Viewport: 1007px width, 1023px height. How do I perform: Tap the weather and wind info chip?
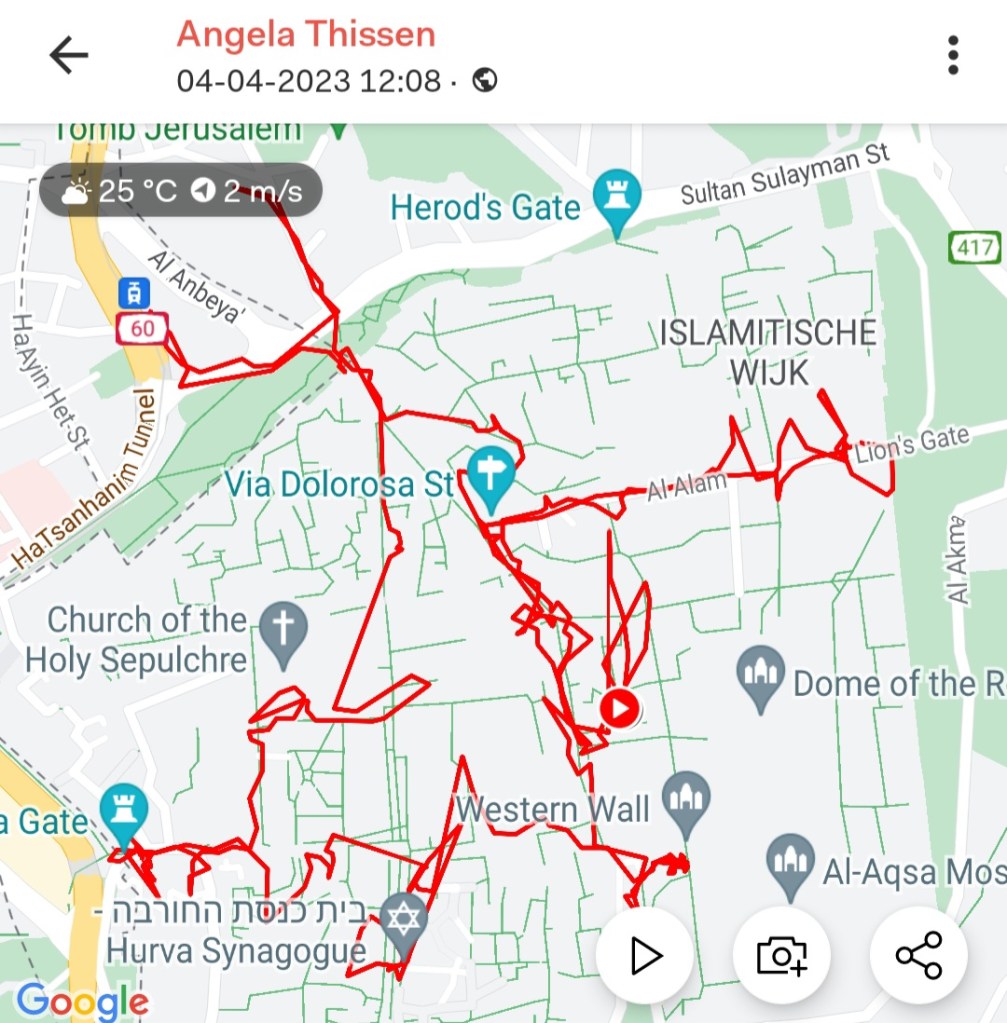click(181, 190)
